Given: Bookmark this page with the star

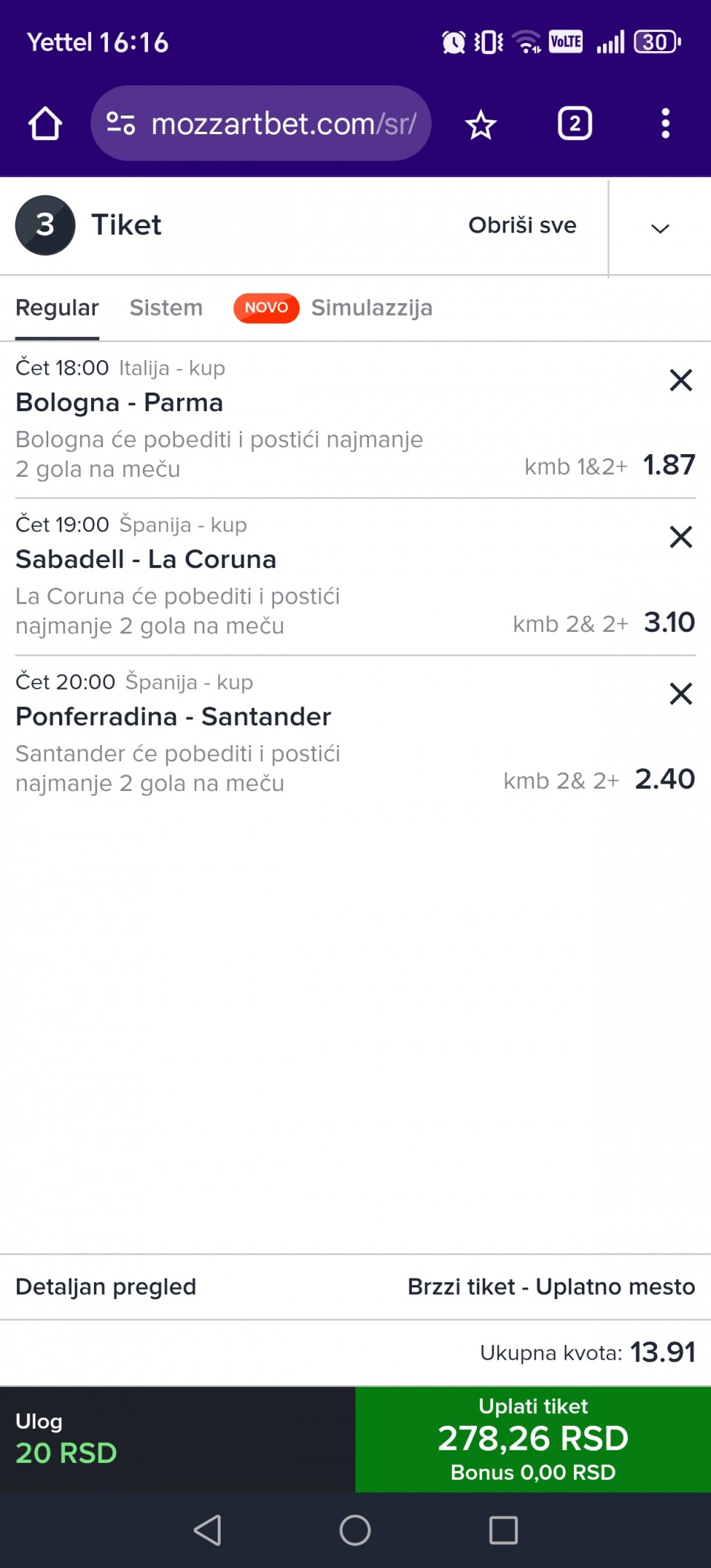Looking at the screenshot, I should 481,124.
